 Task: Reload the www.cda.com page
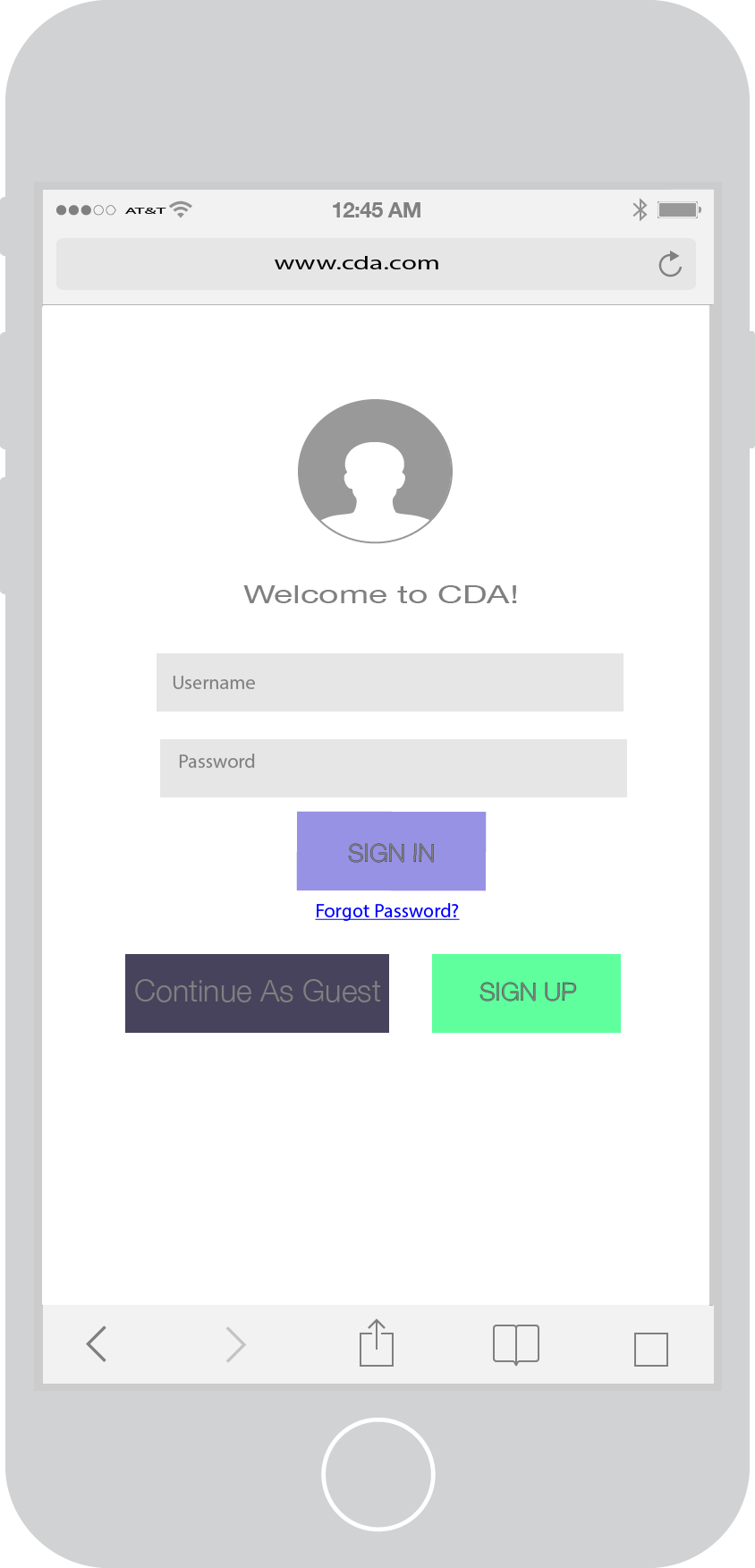(x=670, y=264)
